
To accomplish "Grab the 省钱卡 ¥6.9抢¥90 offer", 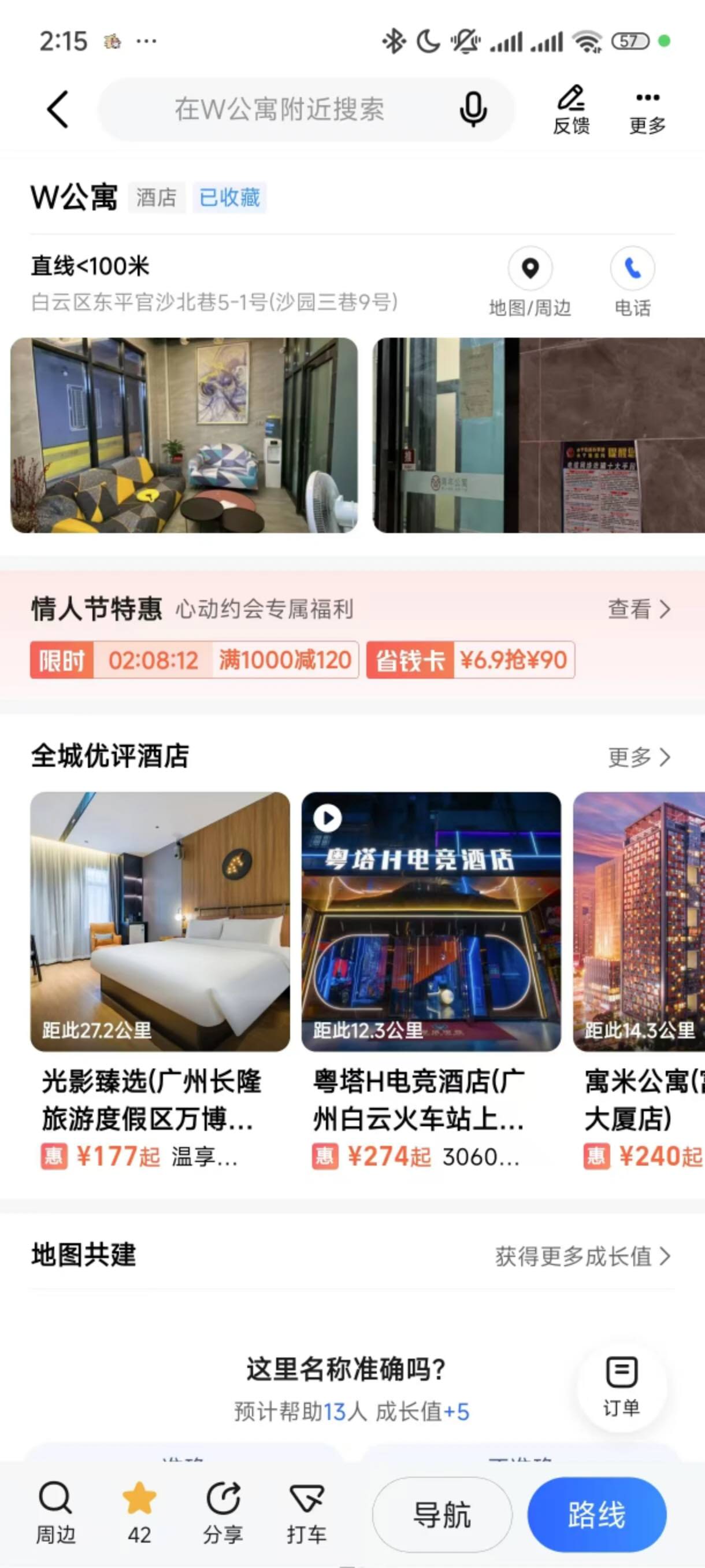I will 470,660.
